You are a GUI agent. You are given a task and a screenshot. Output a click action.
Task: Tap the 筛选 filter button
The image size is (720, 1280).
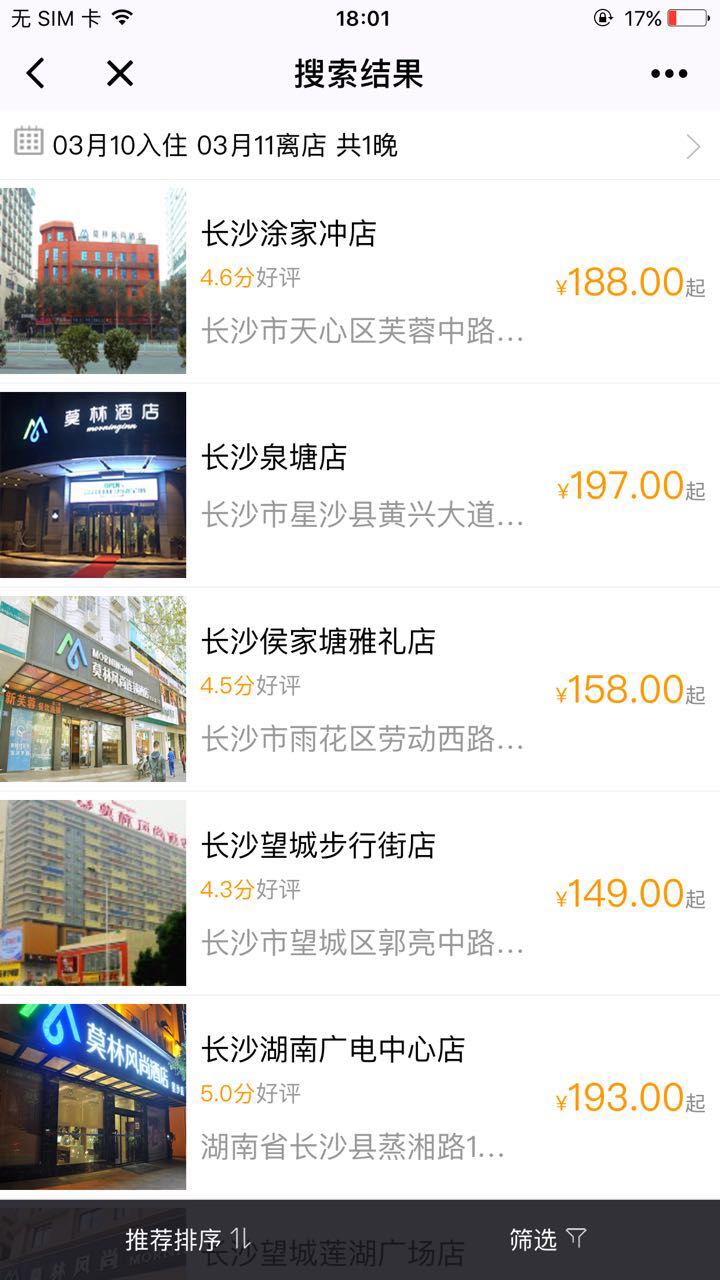[547, 1240]
